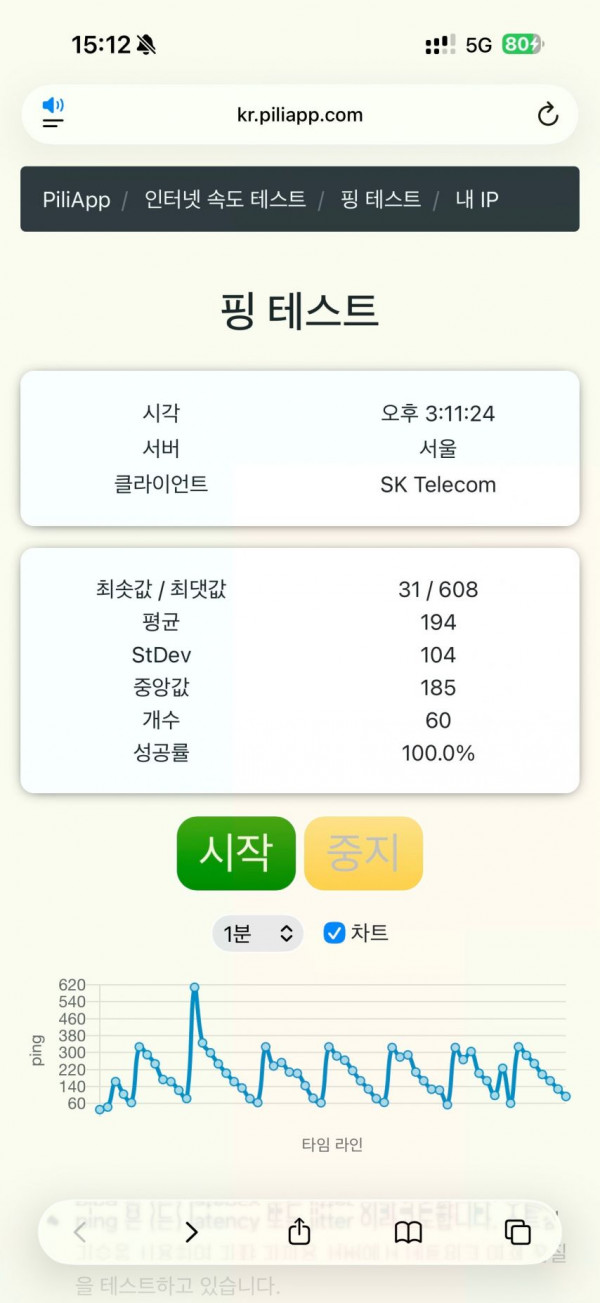Go to 인터넷 속도 테스트 page
The image size is (600, 1303).
pyautogui.click(x=225, y=199)
